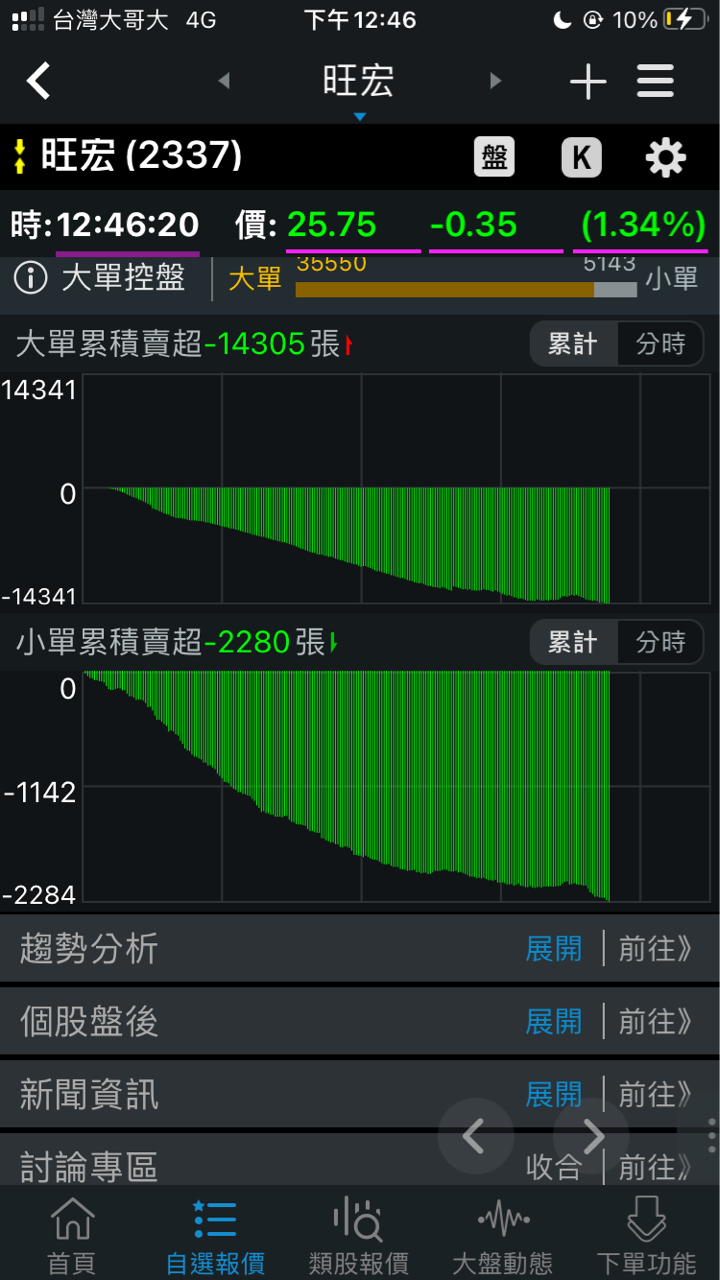Select 分時 for 大單累積賣超 chart

[661, 344]
